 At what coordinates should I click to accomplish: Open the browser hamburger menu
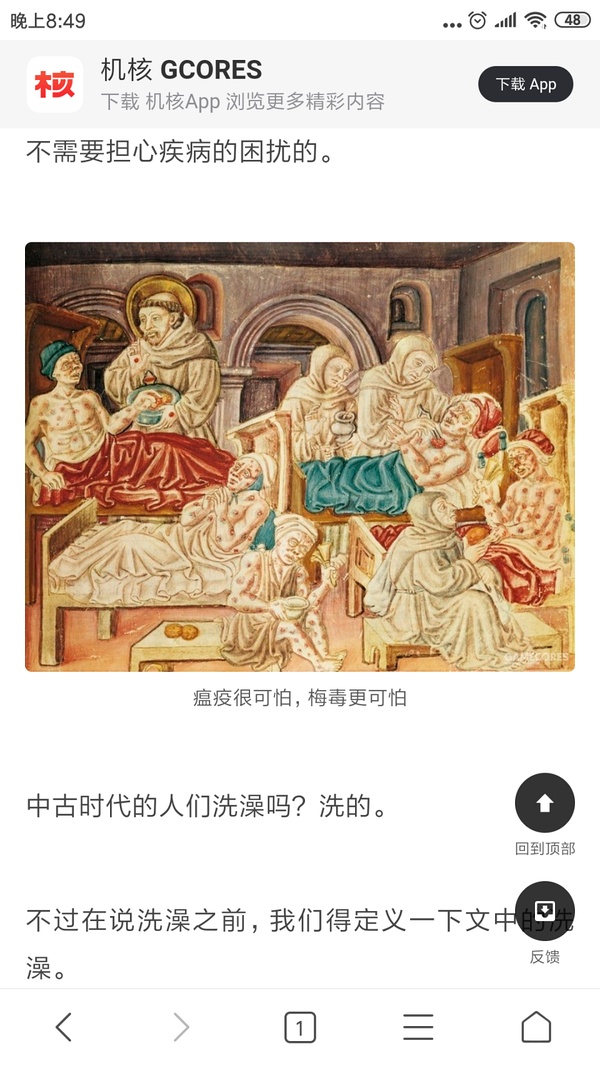[418, 1027]
